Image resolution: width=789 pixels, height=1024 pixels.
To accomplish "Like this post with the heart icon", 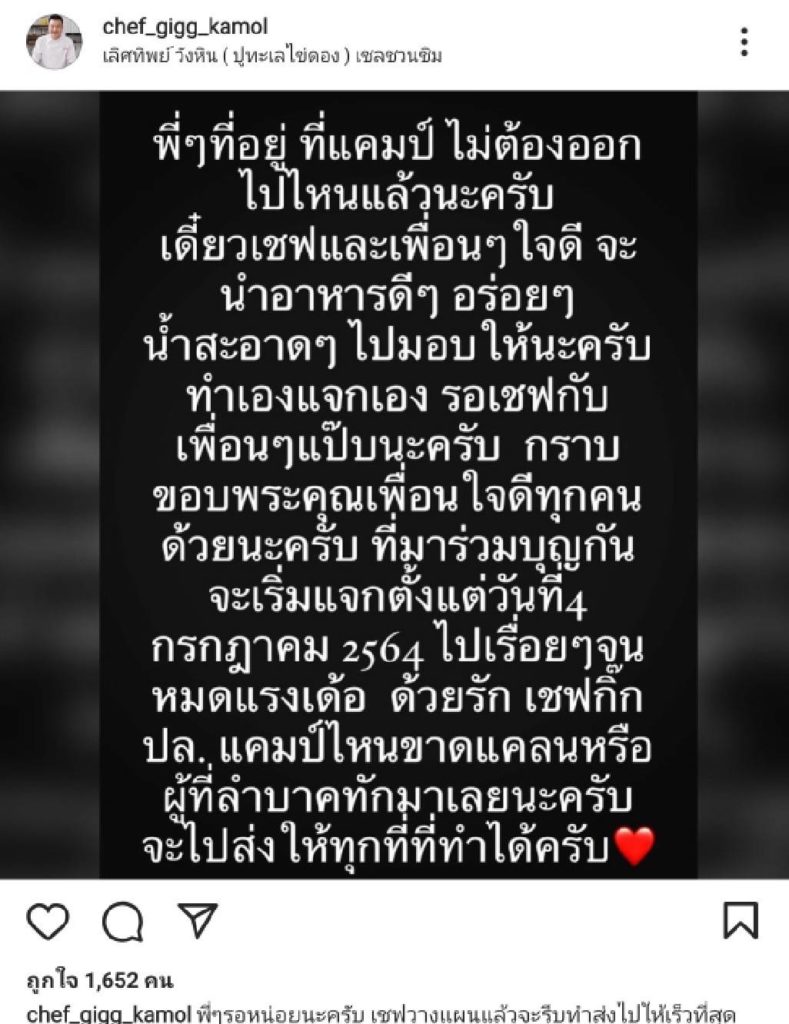I will (x=47, y=921).
